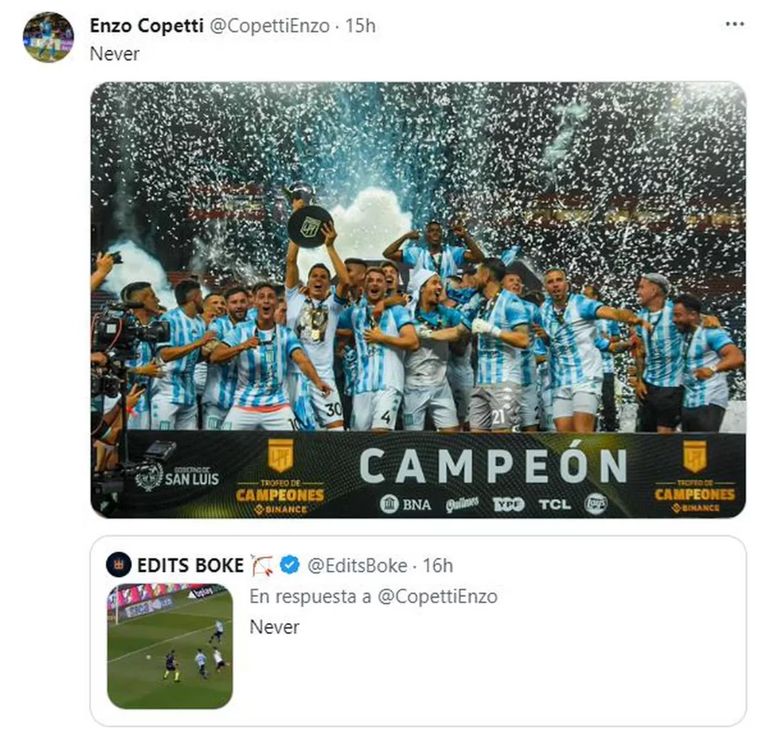View Enzo Copetti's profile via display name

click(145, 25)
